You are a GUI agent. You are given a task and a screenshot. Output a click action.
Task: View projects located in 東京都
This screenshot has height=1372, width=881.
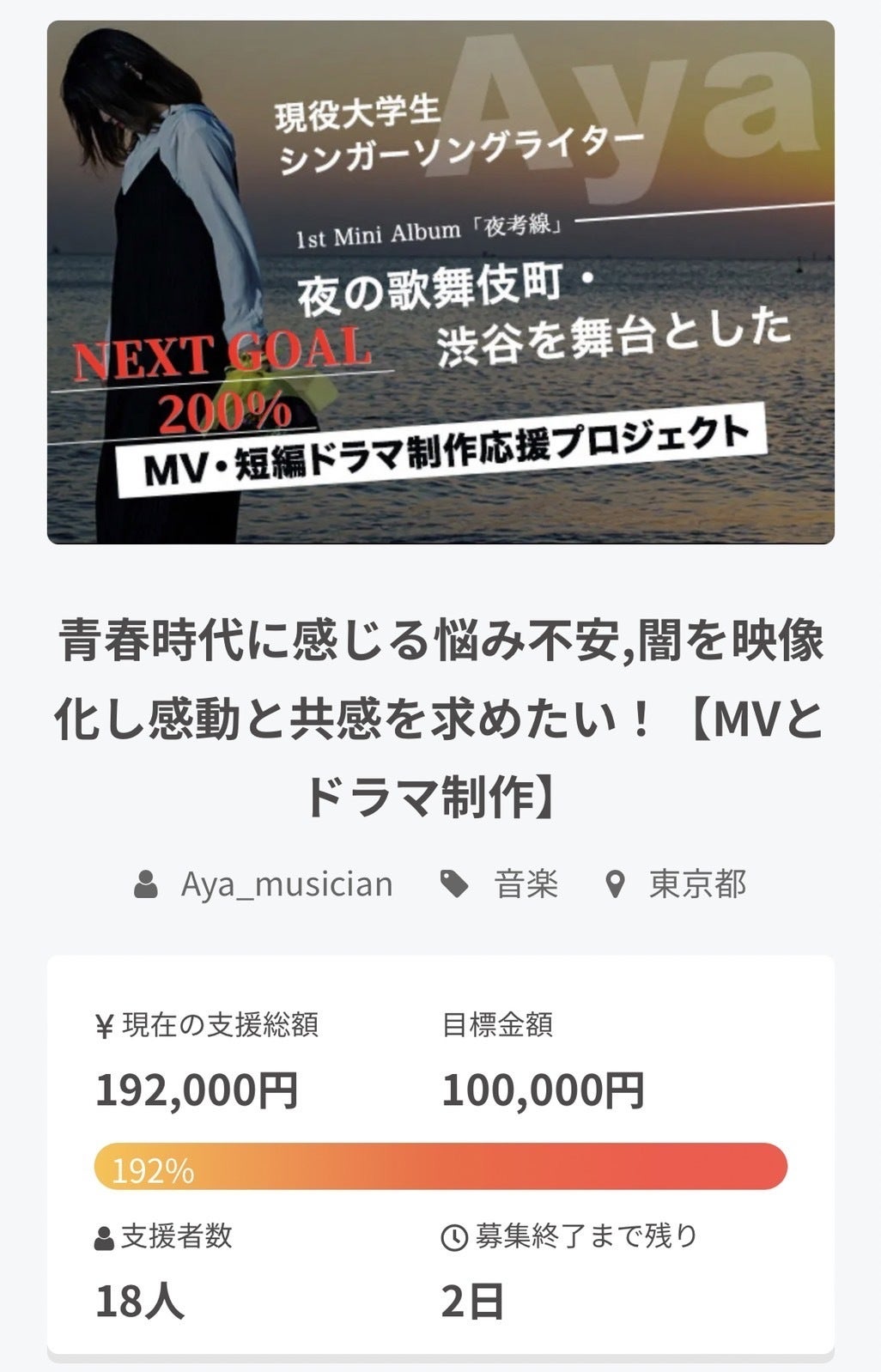coord(696,883)
